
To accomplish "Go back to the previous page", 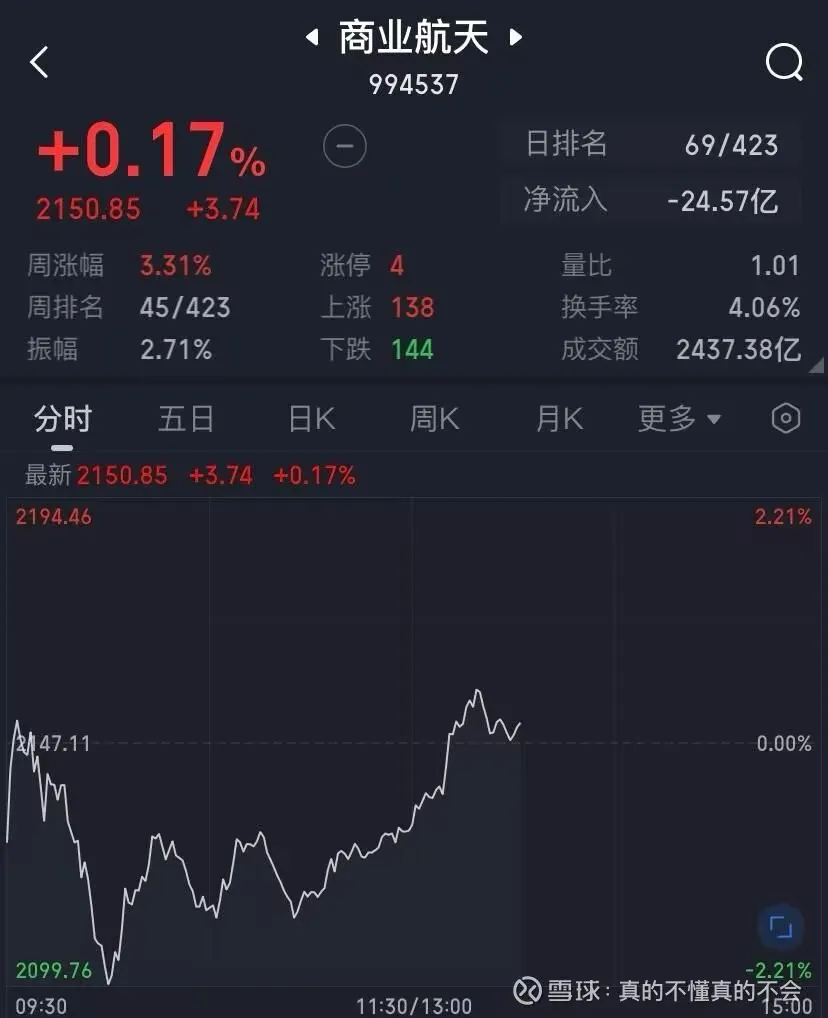I will (39, 63).
